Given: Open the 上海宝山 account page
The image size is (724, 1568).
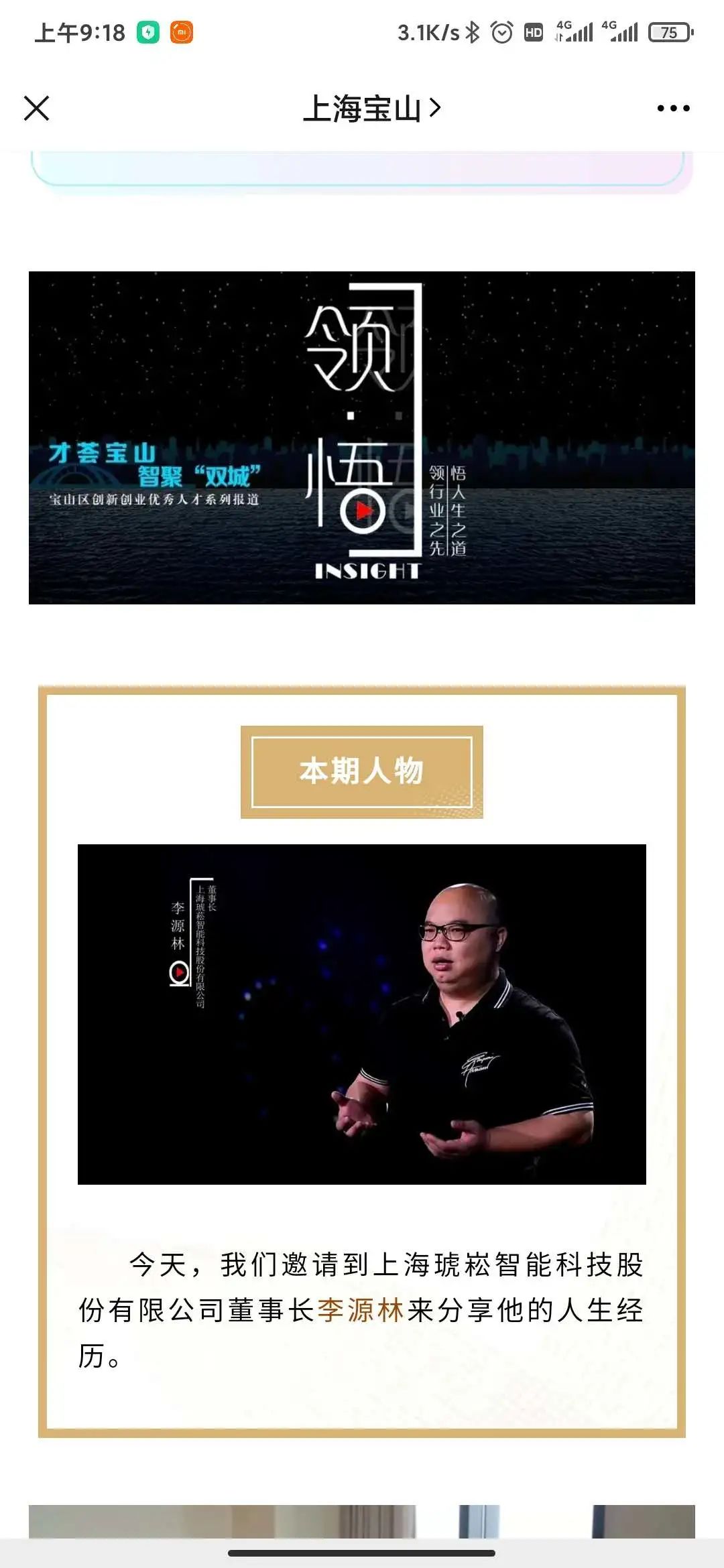Looking at the screenshot, I should [371, 109].
